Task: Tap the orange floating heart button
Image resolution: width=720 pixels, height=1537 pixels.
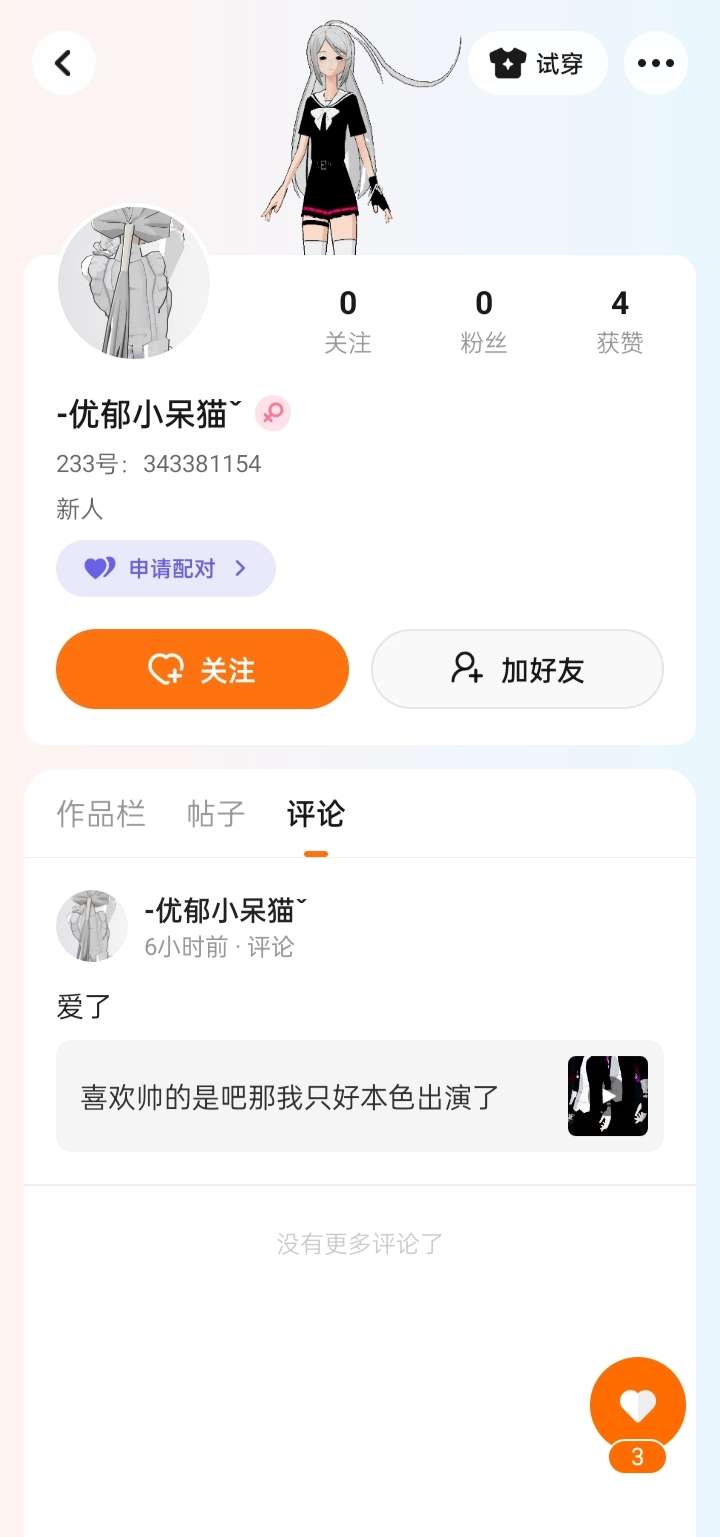Action: pyautogui.click(x=638, y=1405)
